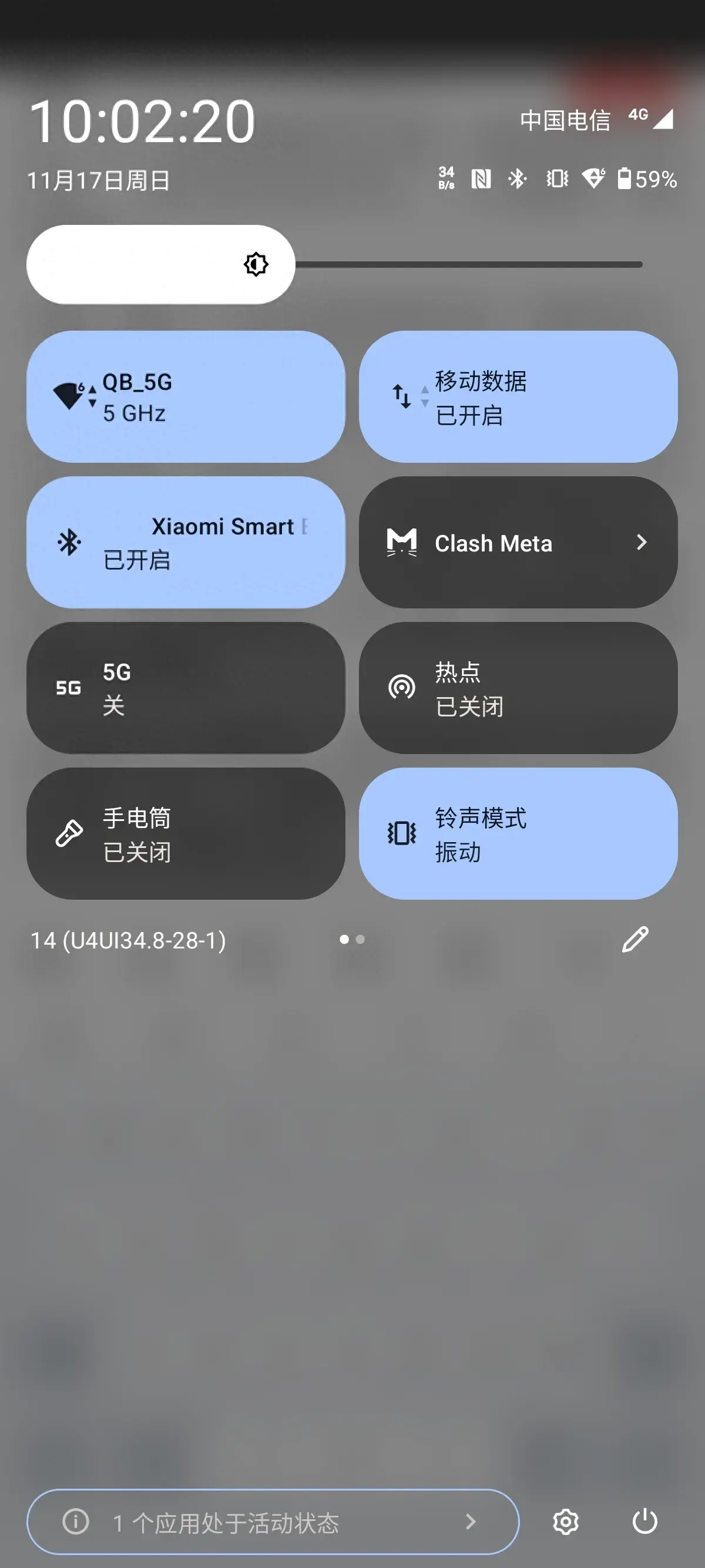The height and width of the screenshot is (1568, 705).
Task: Edit quick settings with pencil icon
Action: (x=635, y=939)
